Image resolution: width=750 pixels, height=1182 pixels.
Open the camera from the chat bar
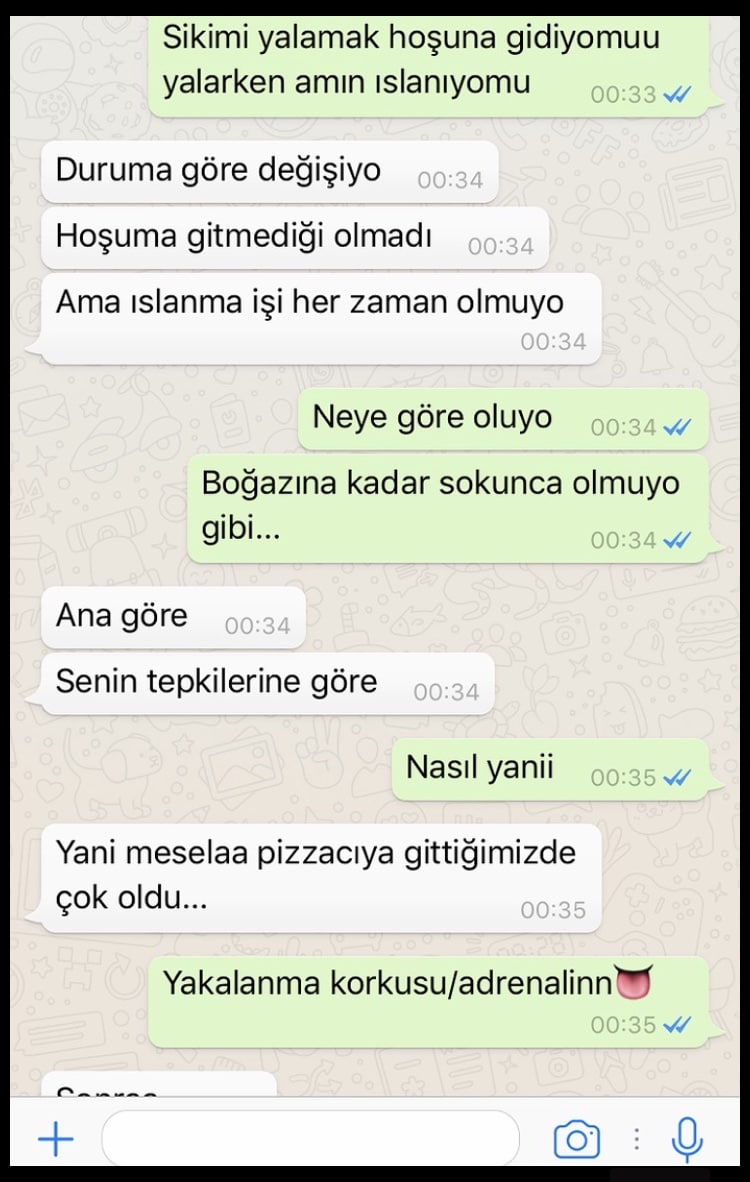tap(576, 1137)
